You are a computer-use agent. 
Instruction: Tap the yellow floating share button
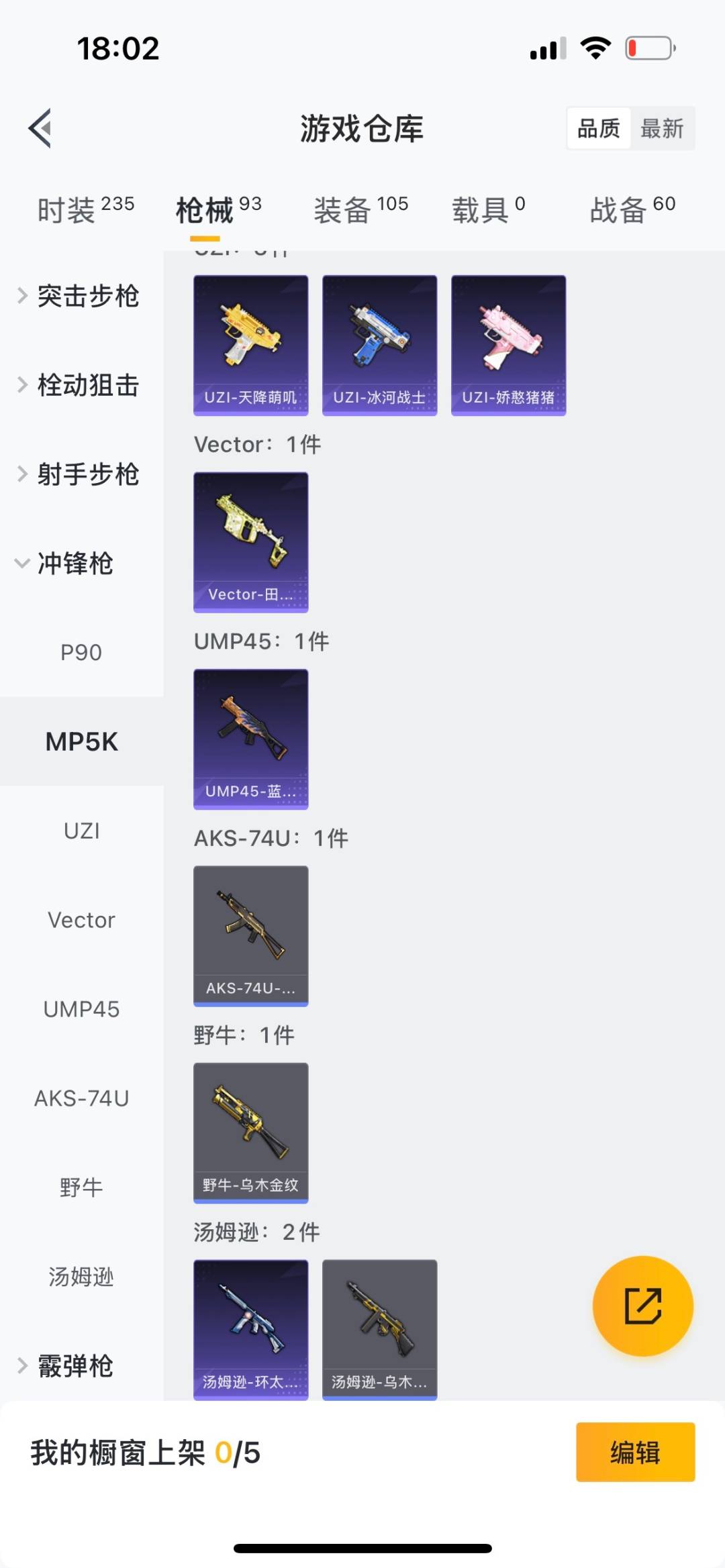[x=642, y=1306]
